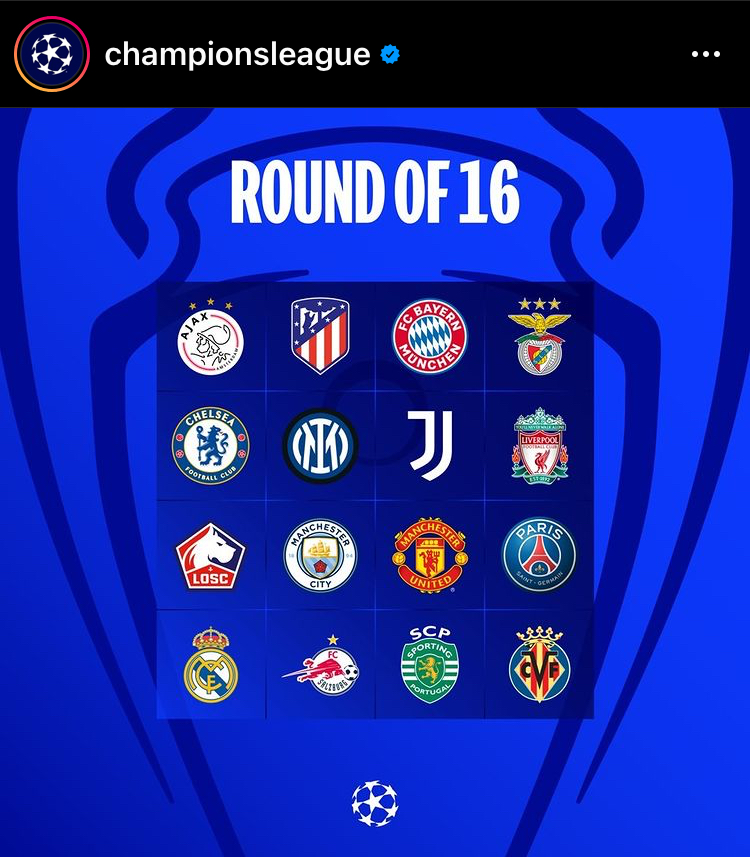Open the post's three-dot options menu
The width and height of the screenshot is (750, 857).
click(x=705, y=55)
